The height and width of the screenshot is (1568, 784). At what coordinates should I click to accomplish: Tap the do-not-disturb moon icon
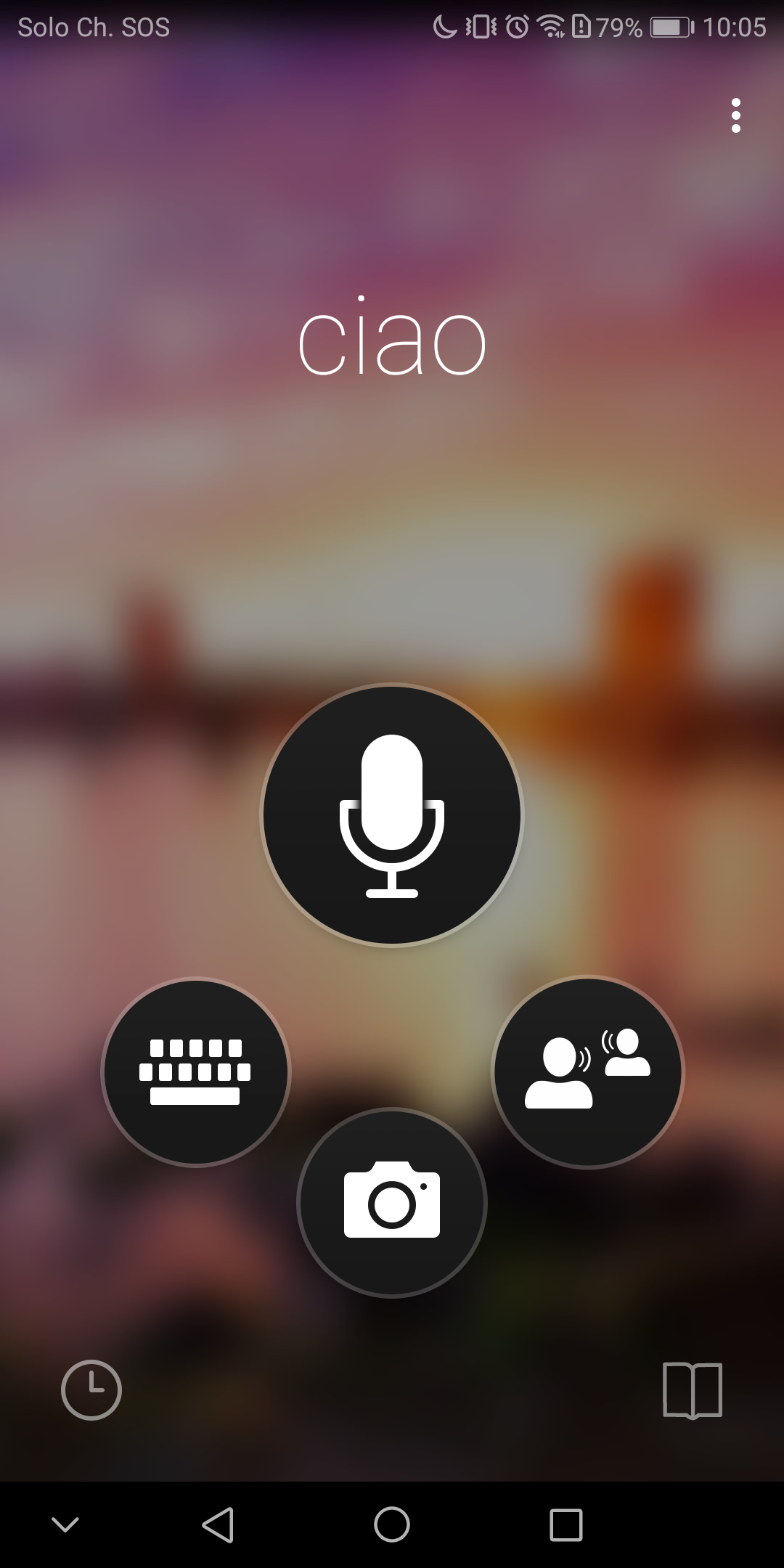(x=444, y=27)
